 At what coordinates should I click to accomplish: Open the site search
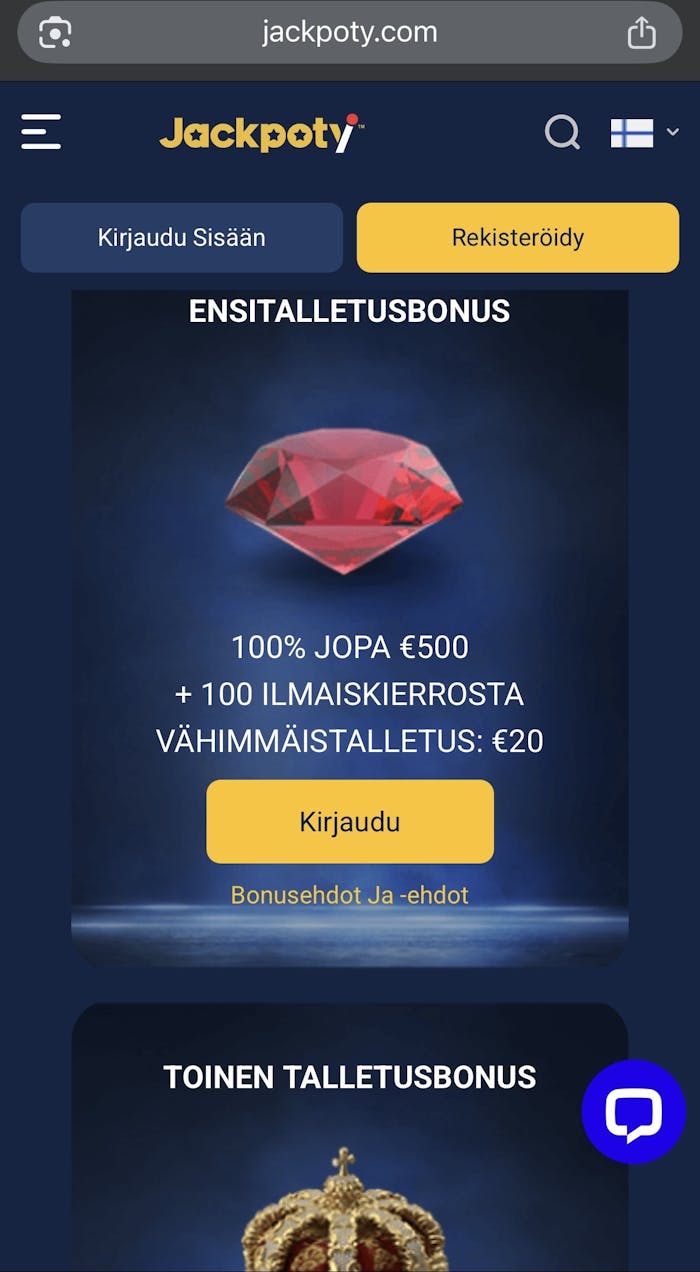pyautogui.click(x=562, y=132)
